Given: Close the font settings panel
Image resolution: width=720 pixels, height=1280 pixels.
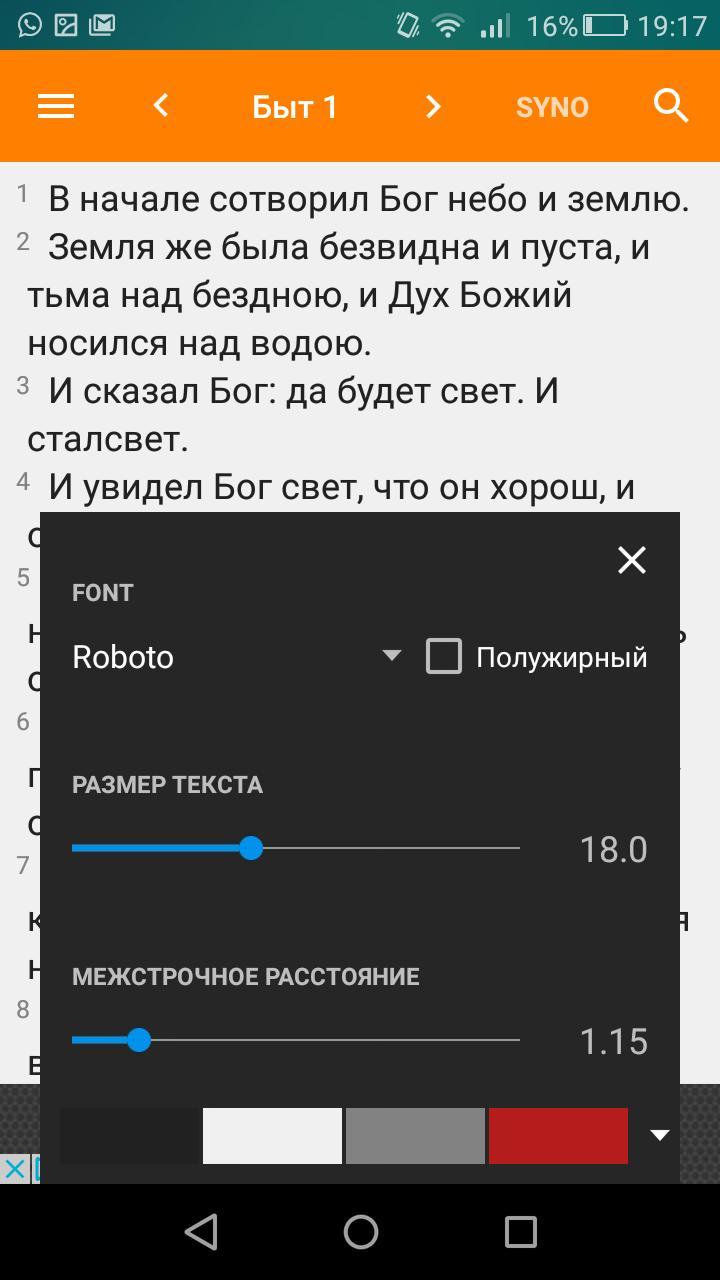Looking at the screenshot, I should point(632,560).
